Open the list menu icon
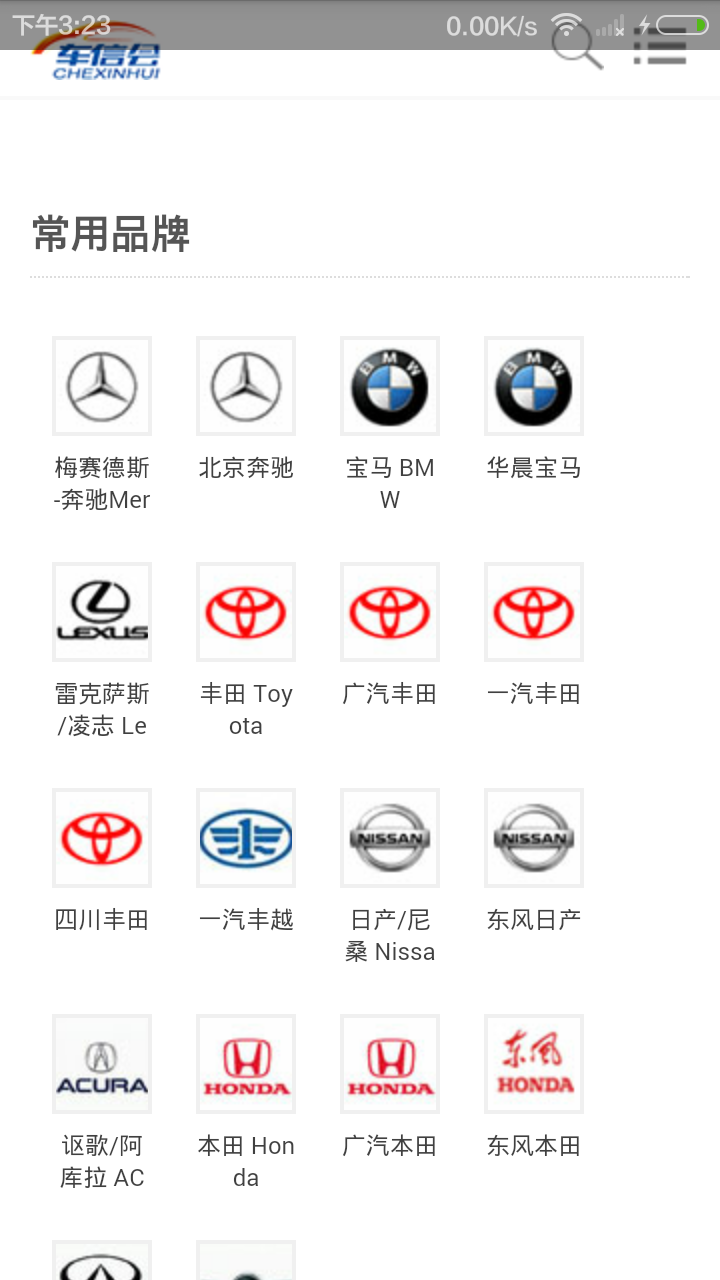720x1280 pixels. coord(660,46)
